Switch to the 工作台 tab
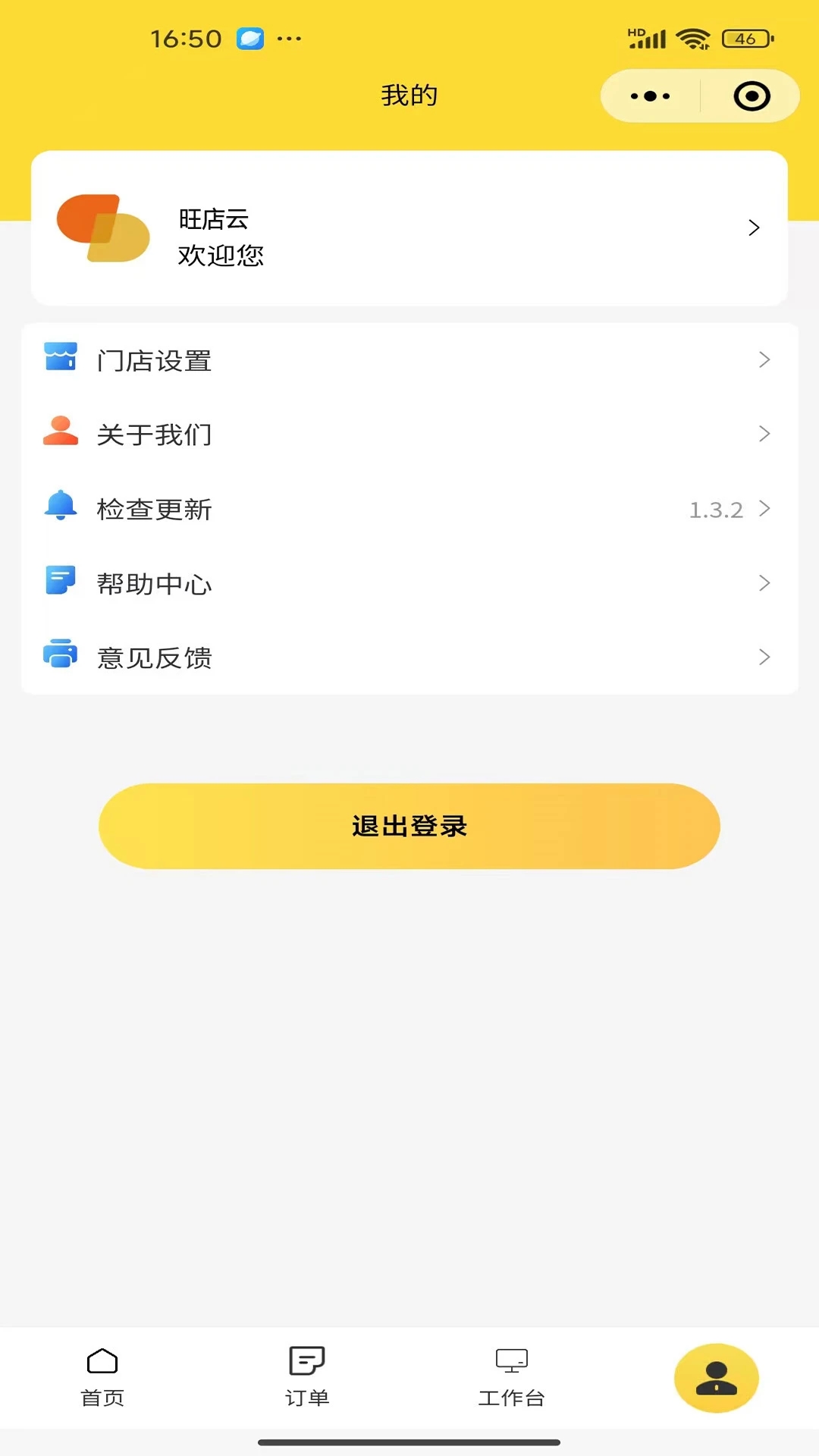 (512, 1377)
